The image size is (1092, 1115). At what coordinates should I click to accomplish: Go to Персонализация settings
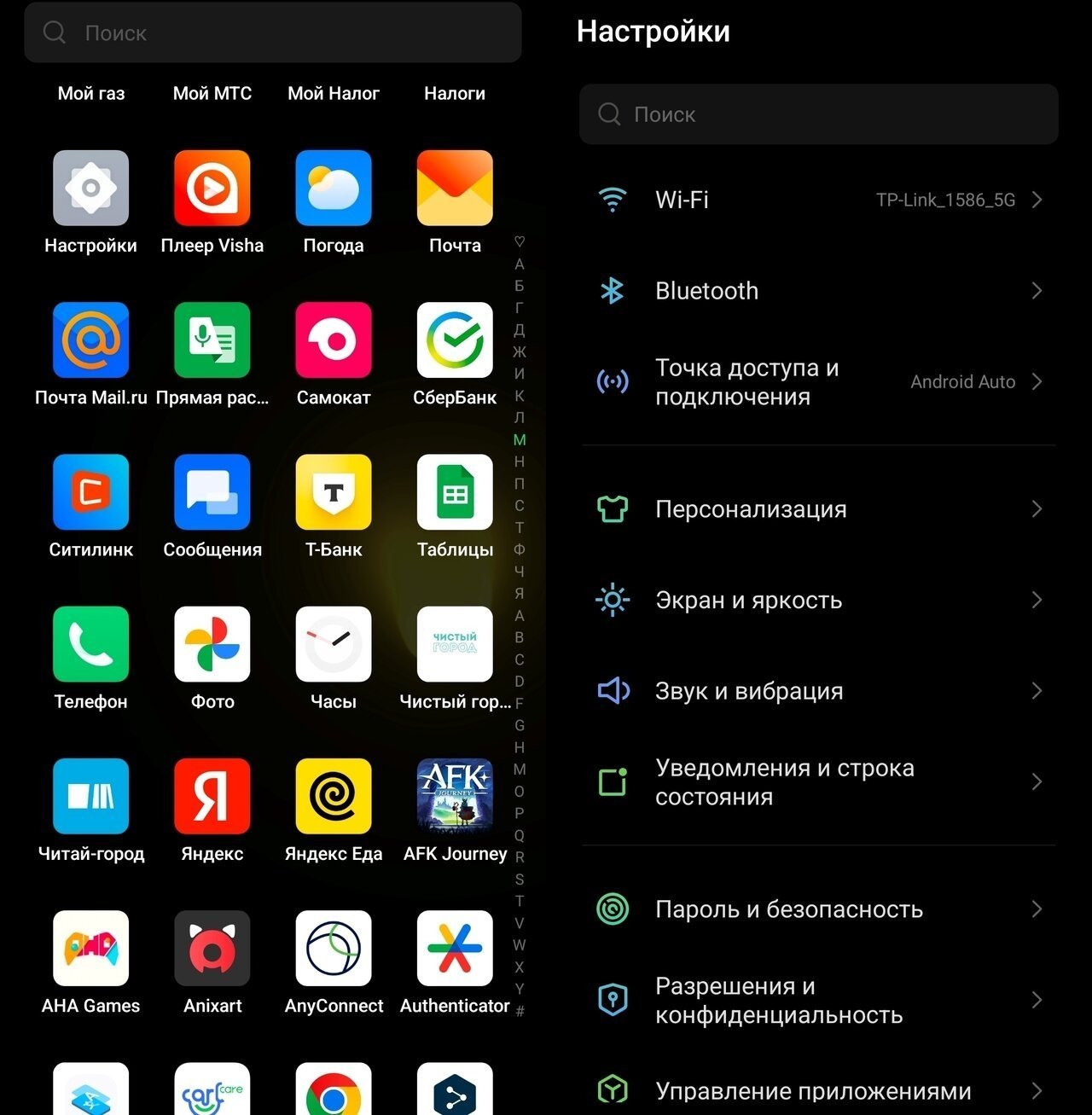[819, 509]
